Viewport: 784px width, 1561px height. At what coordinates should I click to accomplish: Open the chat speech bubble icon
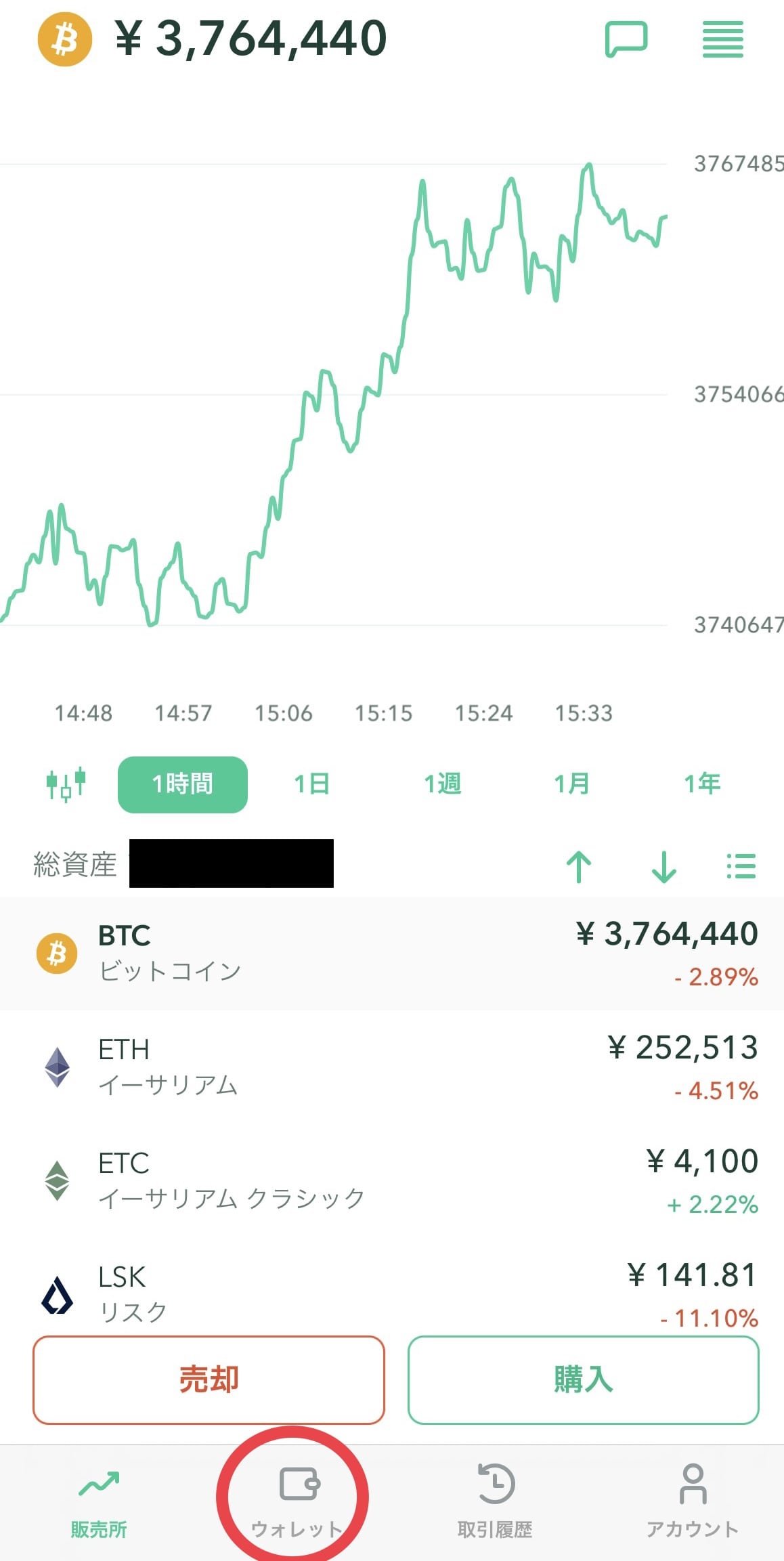tap(626, 39)
